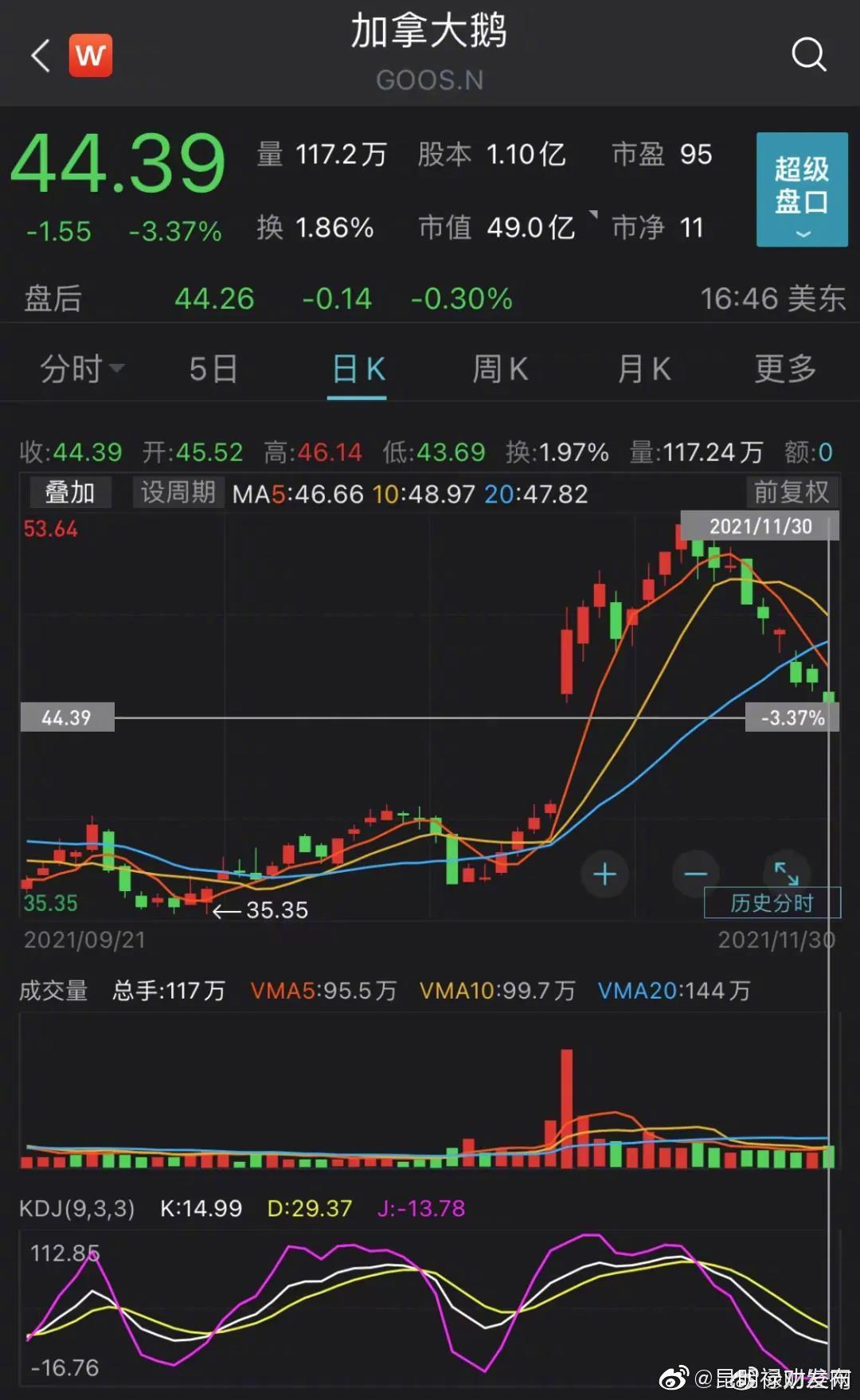Screen dimensions: 860x1400
Task: Open 更多 for more chart options
Action: coord(784,368)
